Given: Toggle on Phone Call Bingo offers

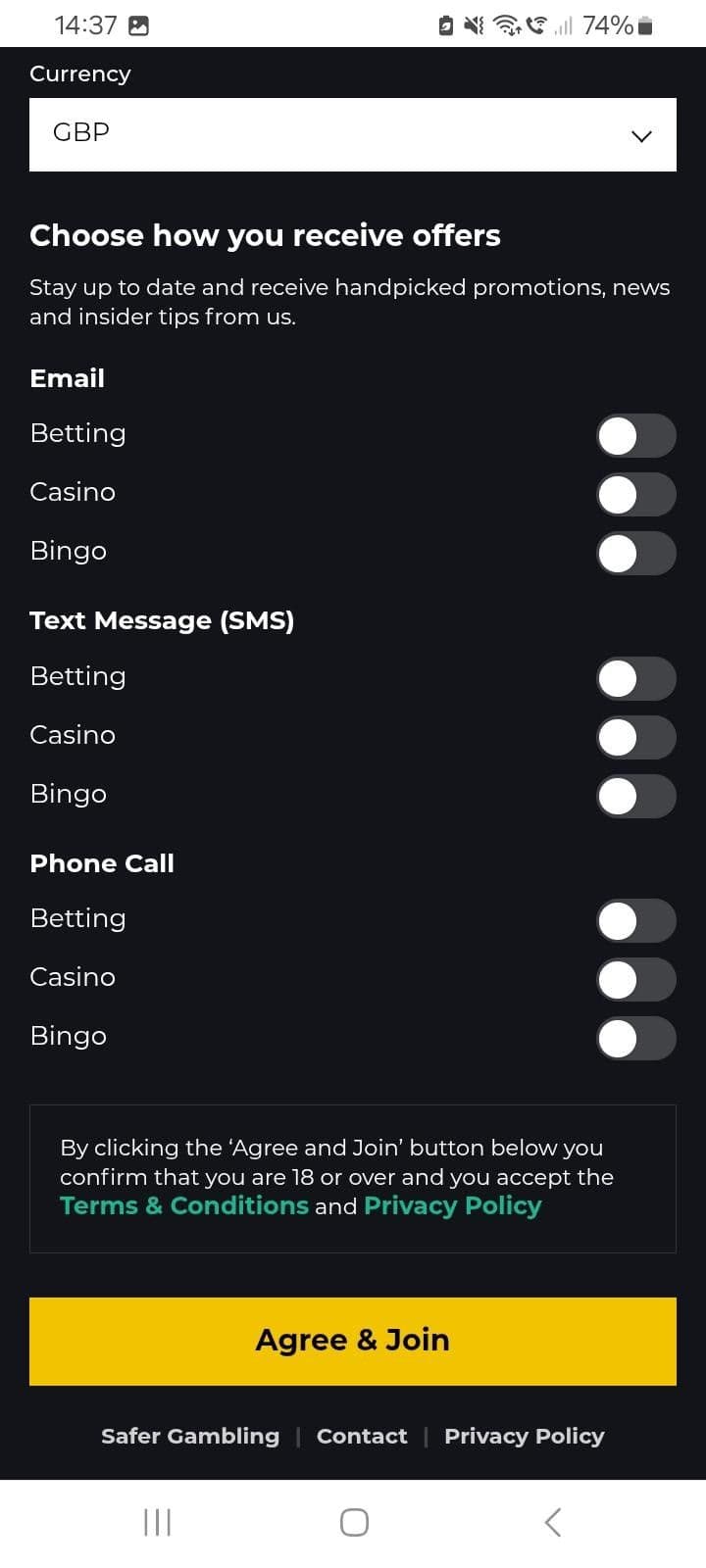Looking at the screenshot, I should point(635,1038).
